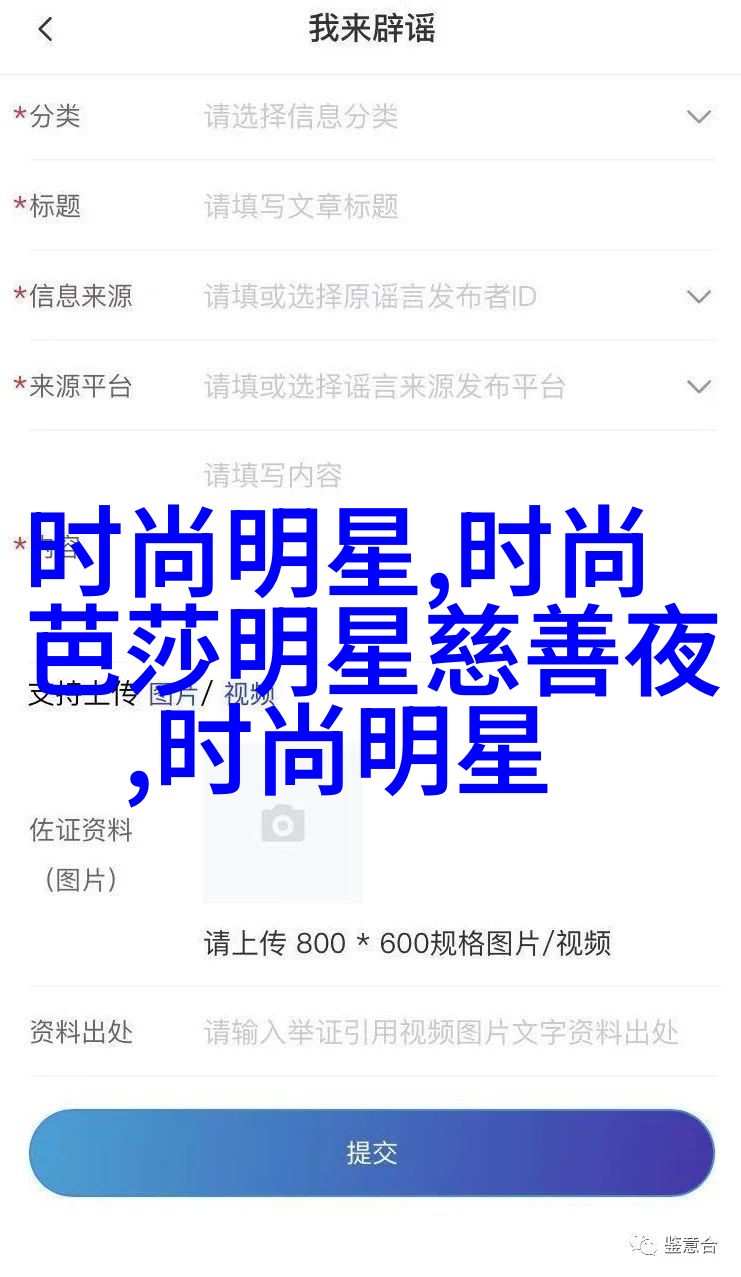Go back from the 我来辟谣 page
Viewport: 741px width, 1277px height.
45,30
